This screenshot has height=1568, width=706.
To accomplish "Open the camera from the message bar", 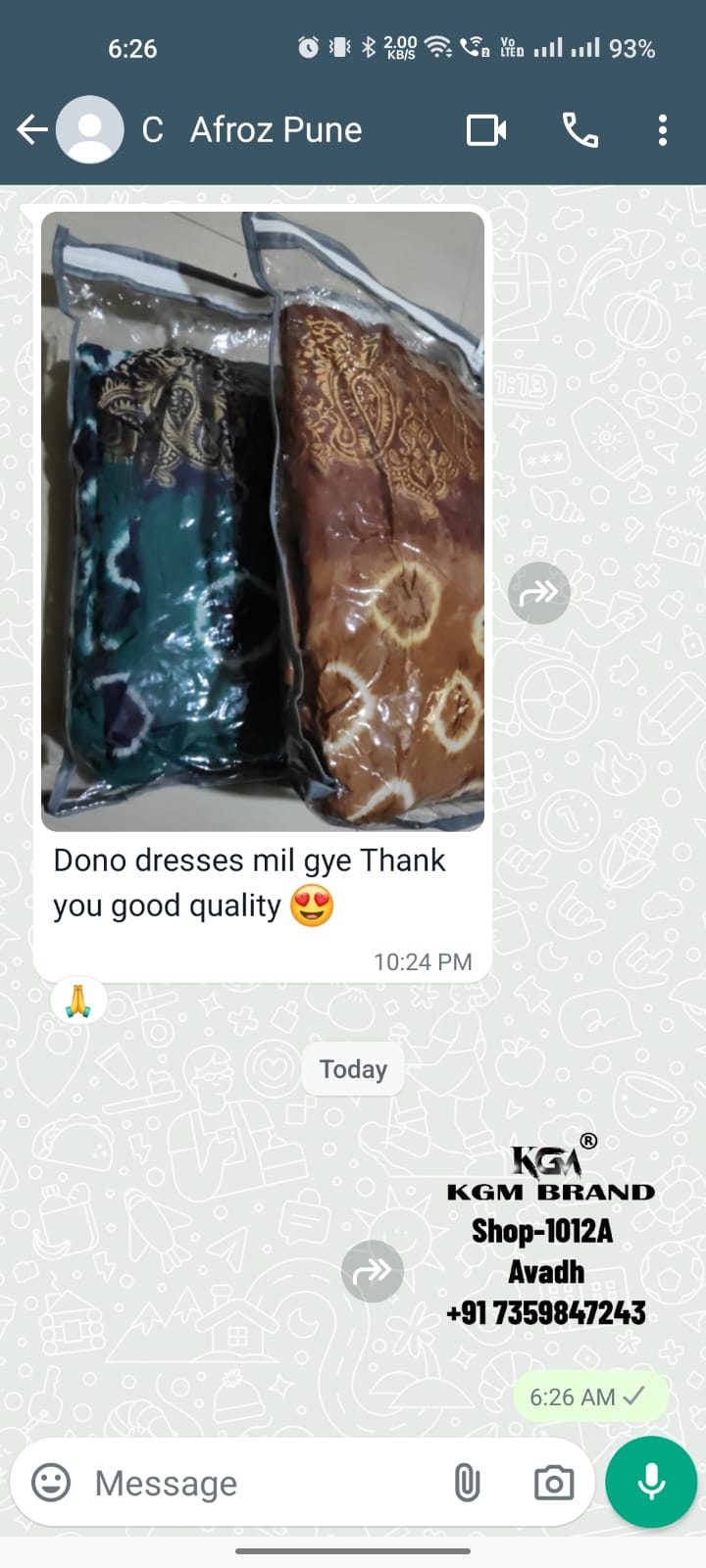I will [x=554, y=1483].
